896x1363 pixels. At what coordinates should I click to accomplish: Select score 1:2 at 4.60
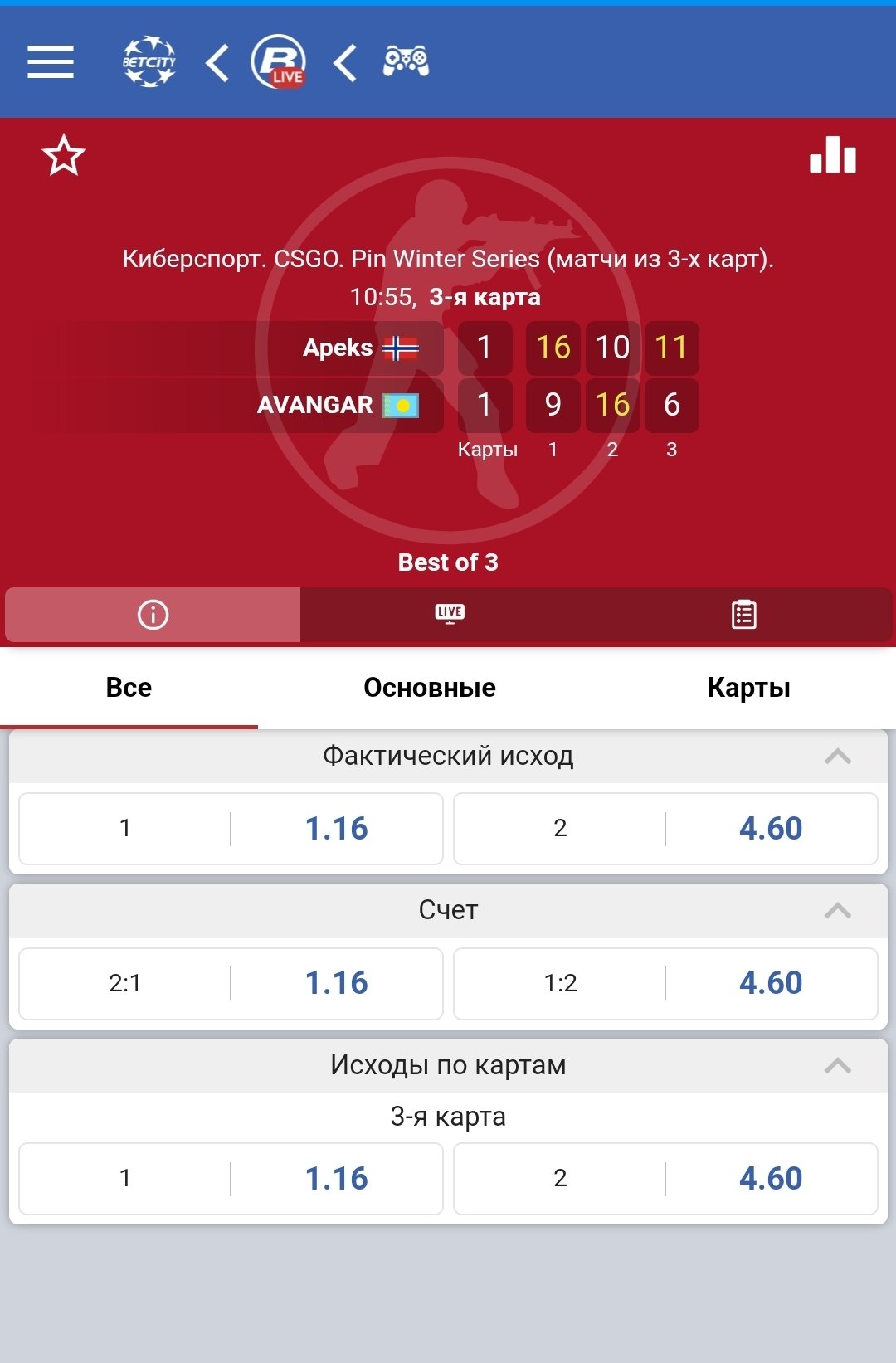[x=665, y=984]
